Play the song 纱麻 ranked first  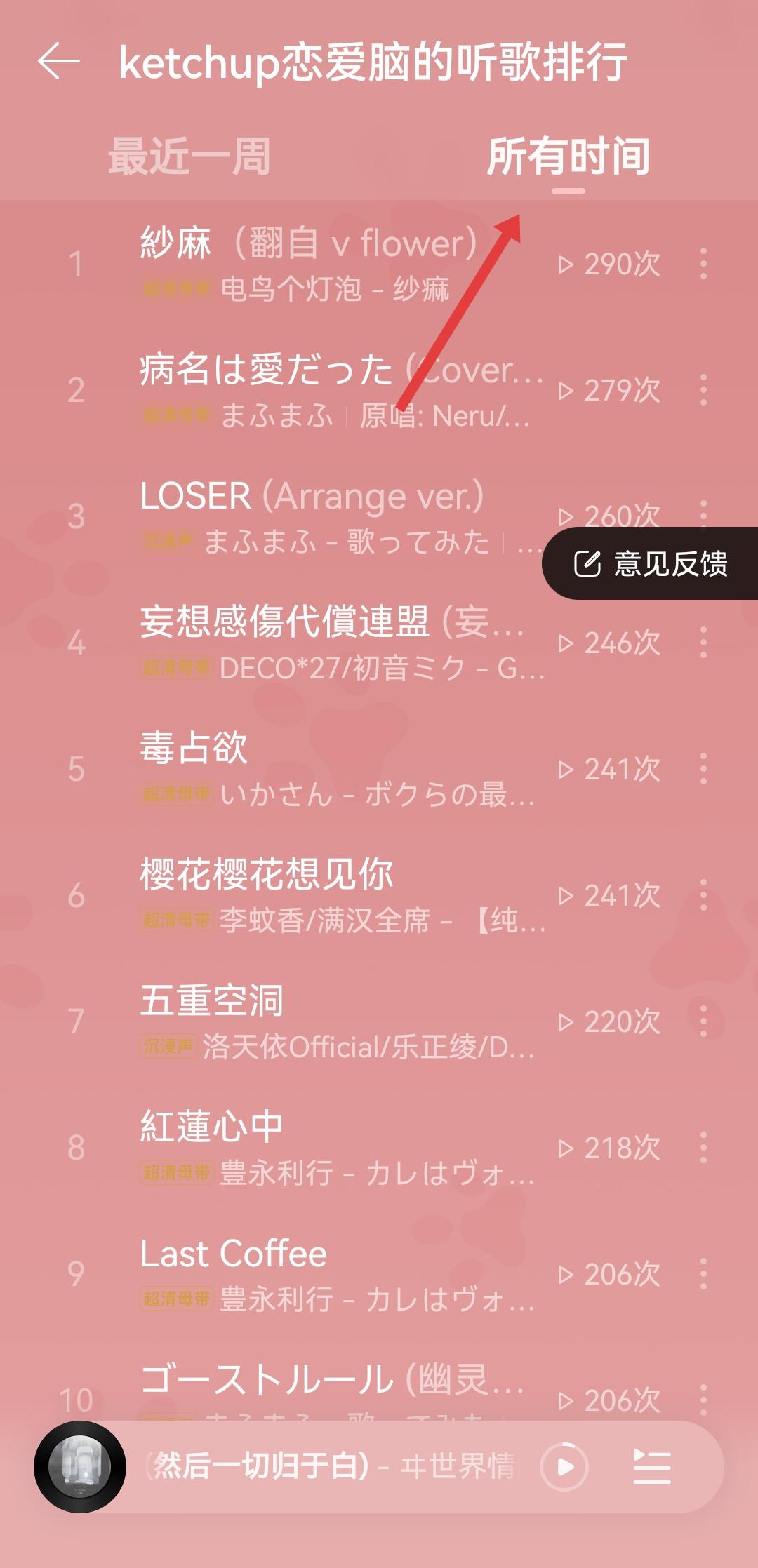tap(309, 264)
